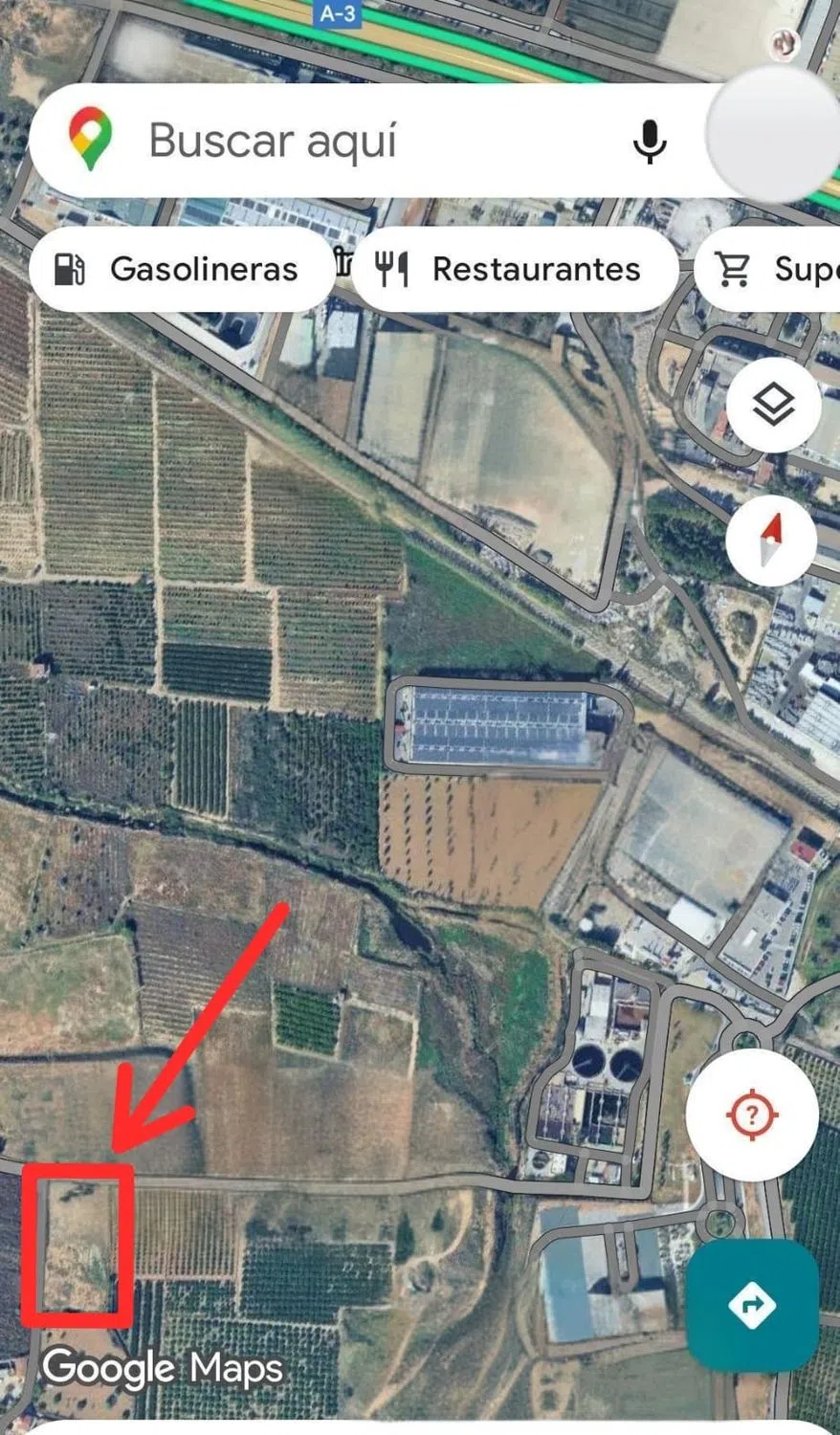Center the map on my location
Screen dimensions: 840x1435
coord(752,1114)
